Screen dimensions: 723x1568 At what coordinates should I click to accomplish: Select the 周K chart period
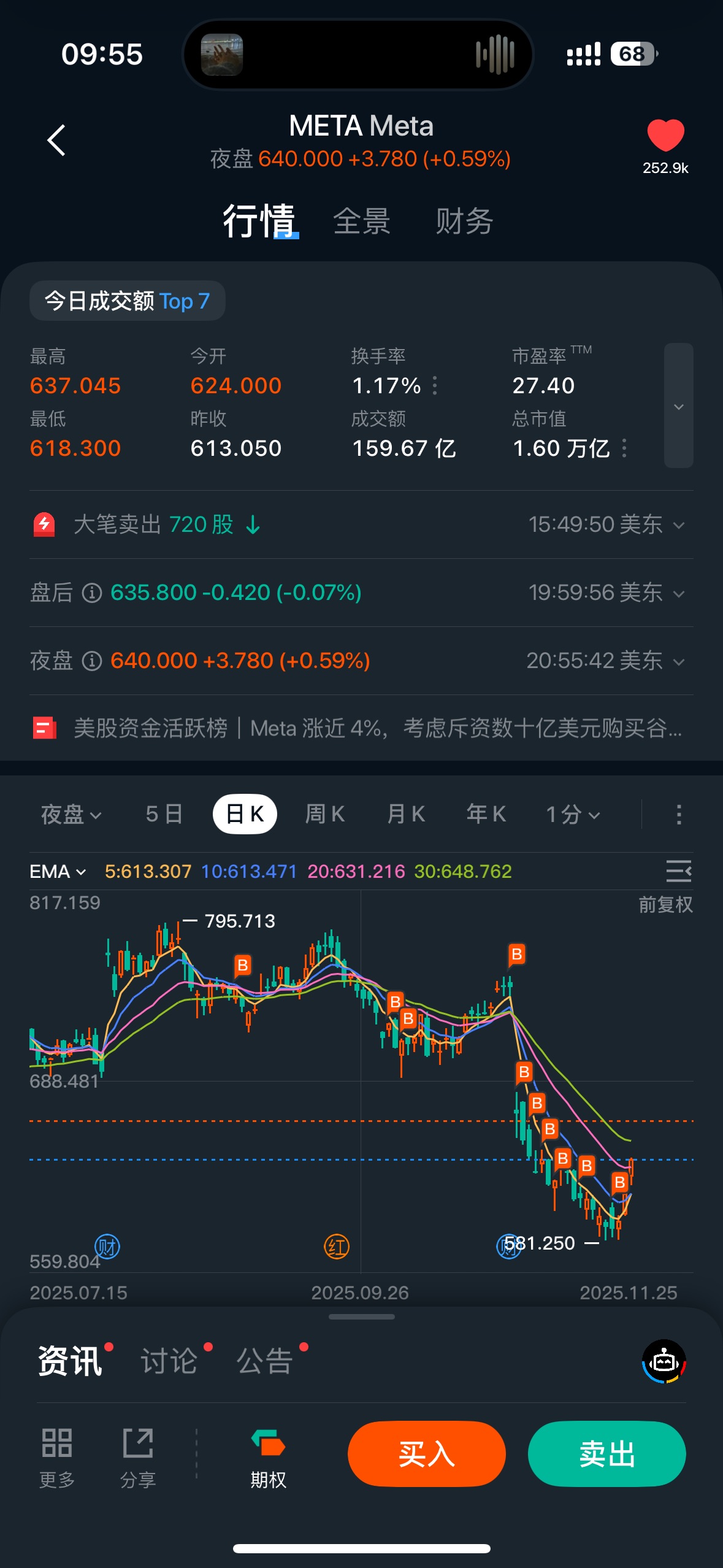pos(325,815)
